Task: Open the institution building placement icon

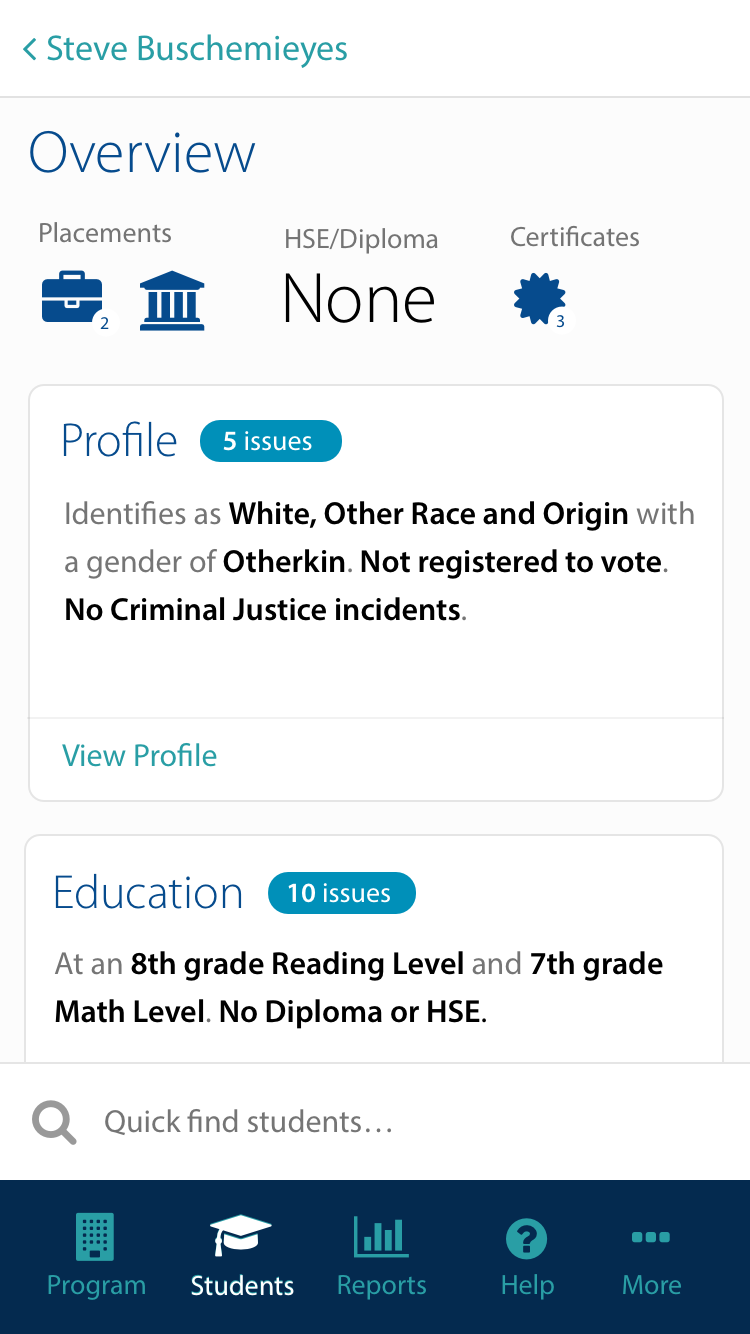Action: click(x=172, y=301)
